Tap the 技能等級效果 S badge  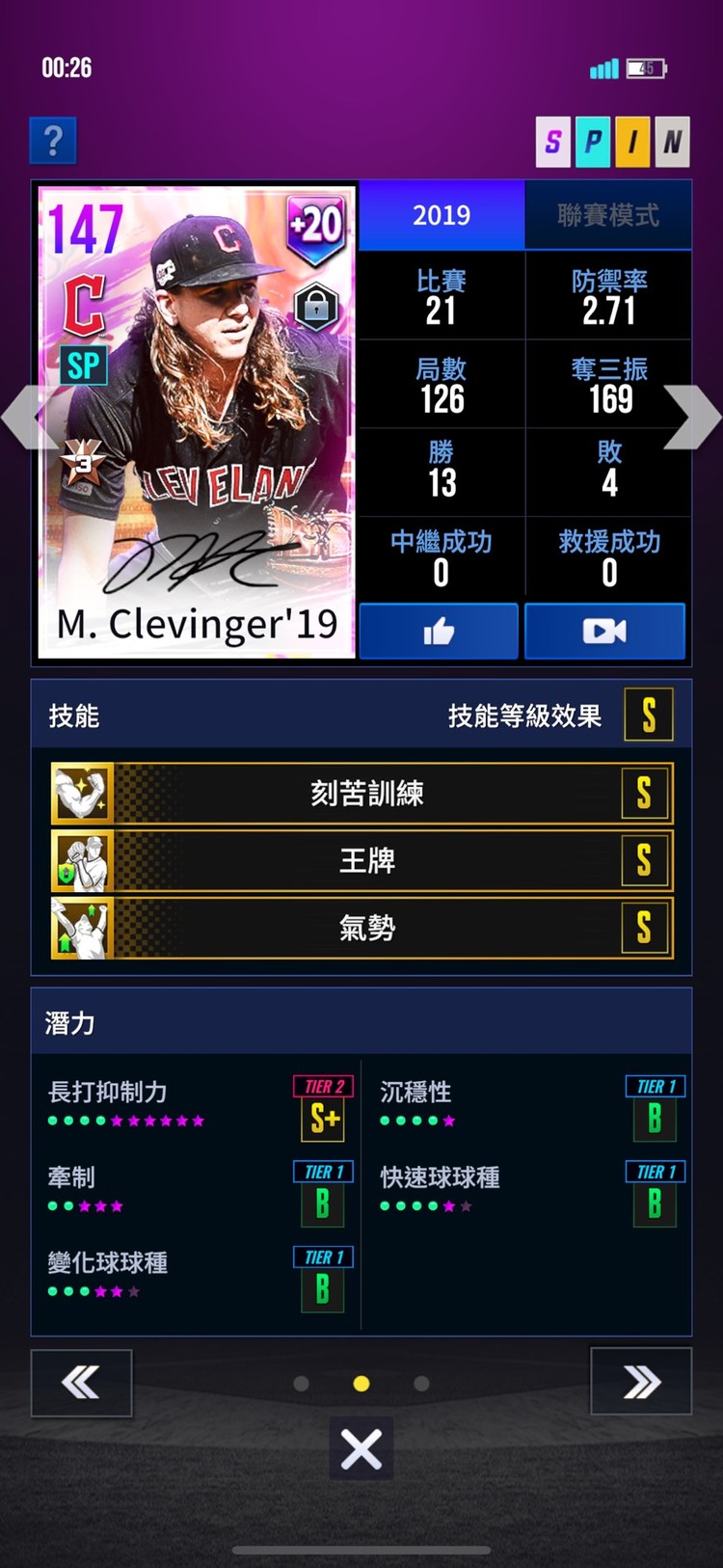(x=648, y=715)
